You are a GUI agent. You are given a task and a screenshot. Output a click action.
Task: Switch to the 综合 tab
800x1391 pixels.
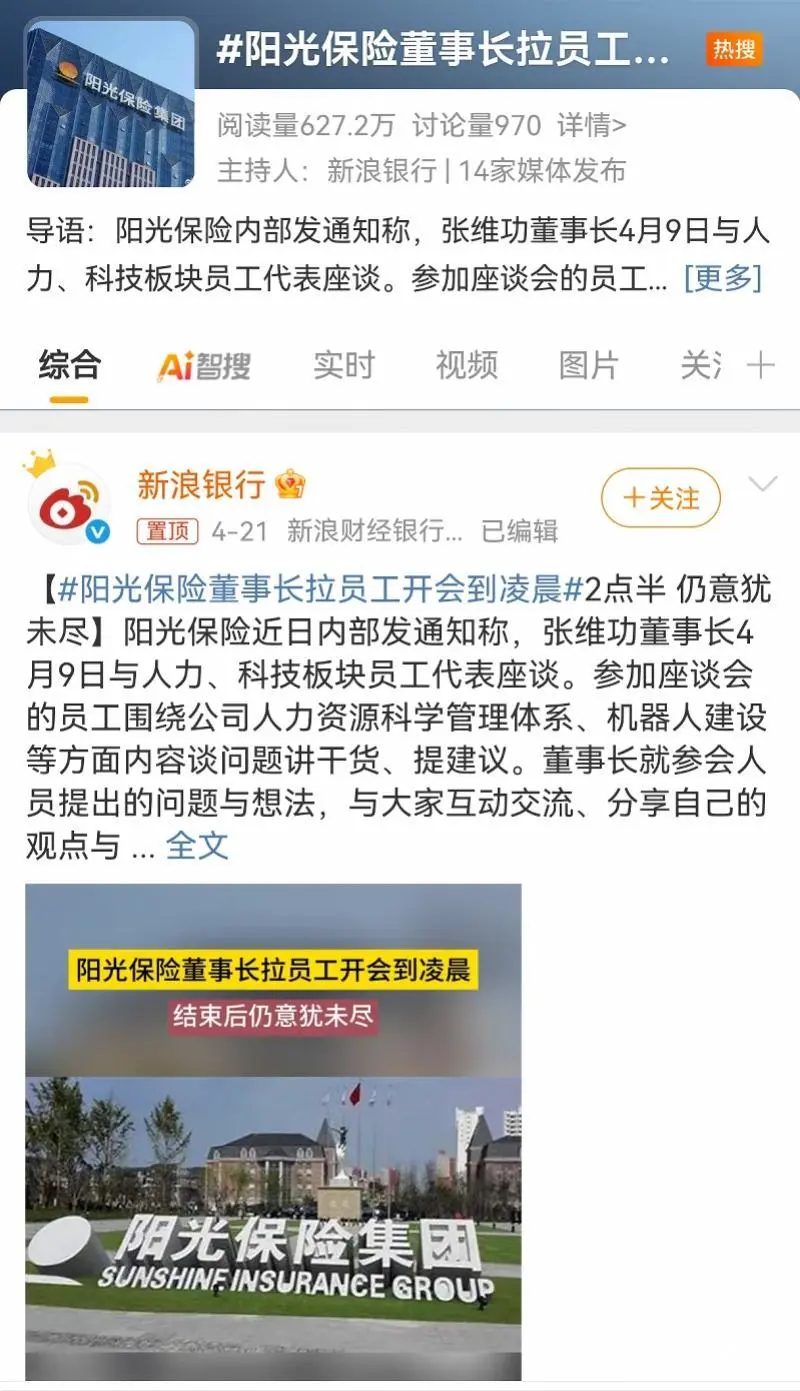69,365
